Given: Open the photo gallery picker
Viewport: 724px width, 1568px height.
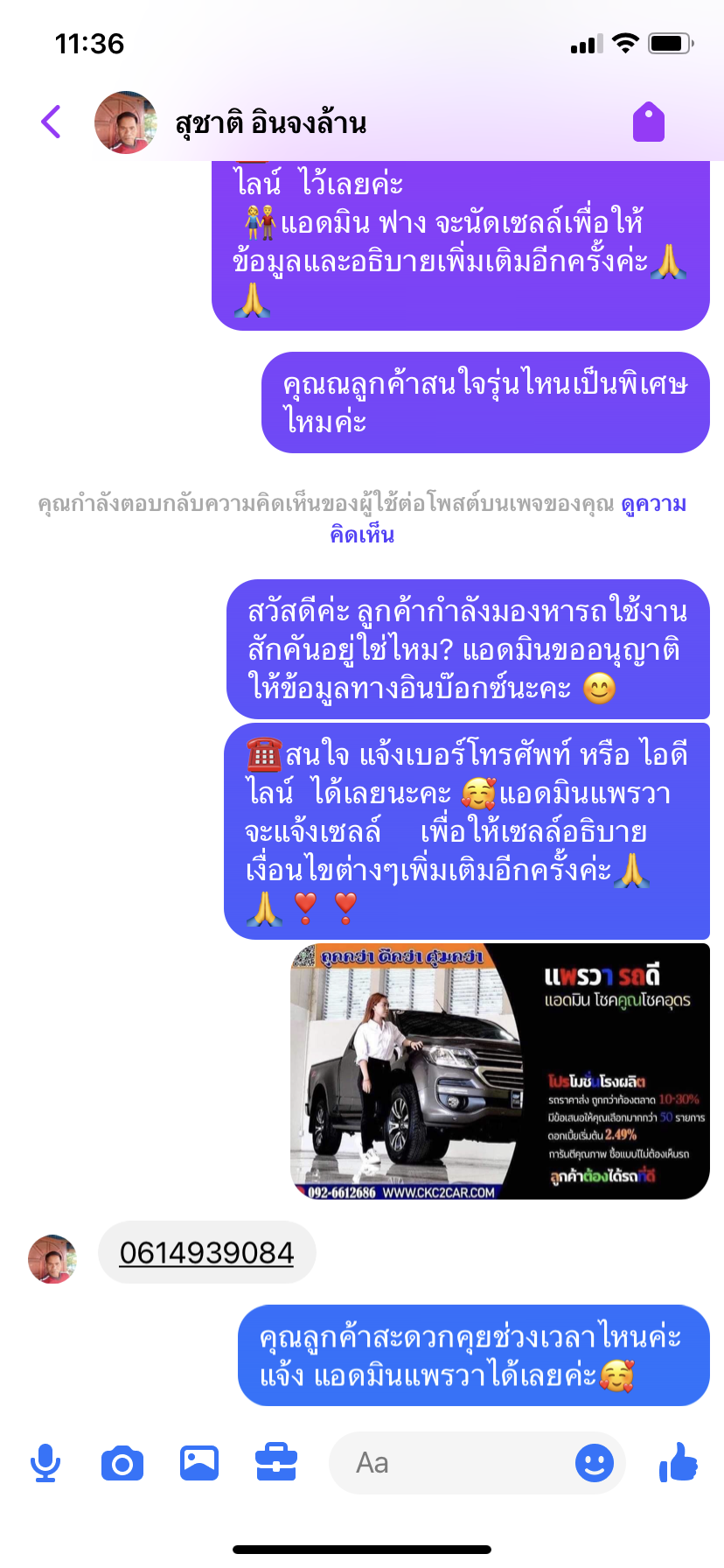Looking at the screenshot, I should [x=199, y=1463].
